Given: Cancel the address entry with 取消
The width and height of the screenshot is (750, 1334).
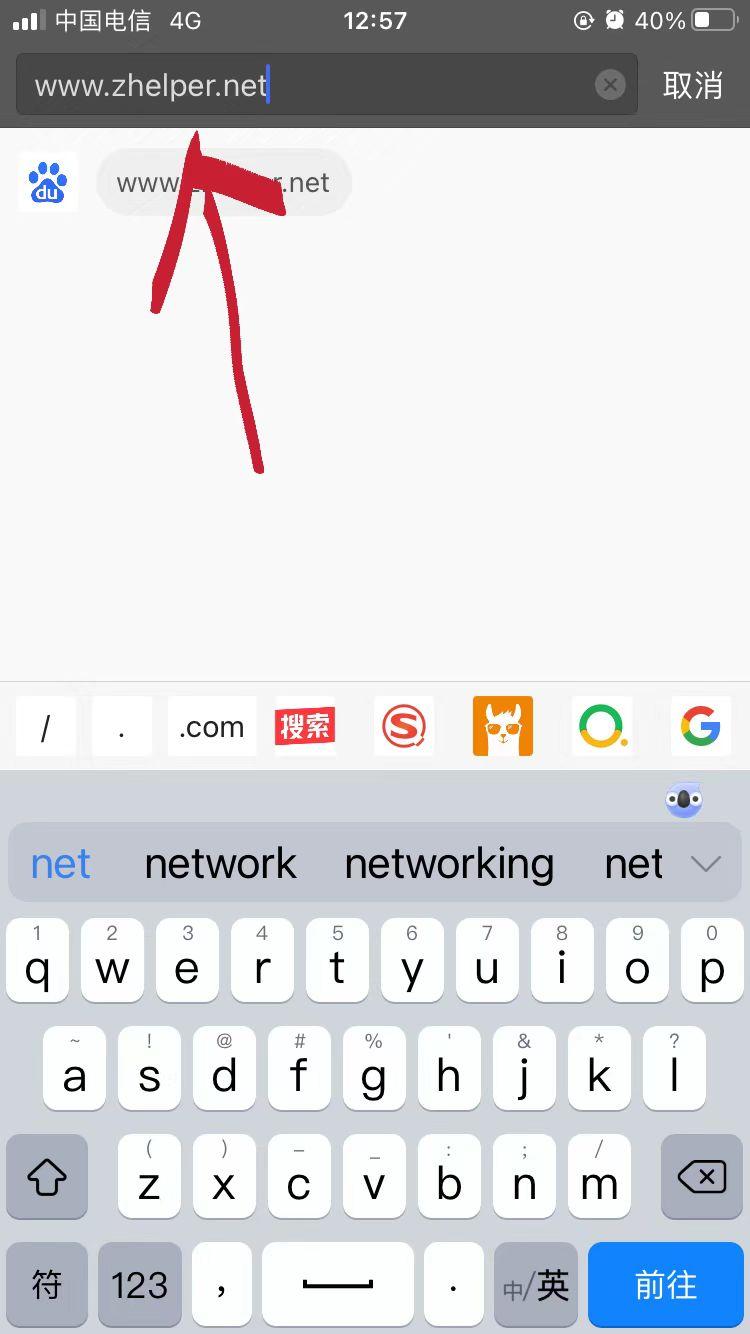Looking at the screenshot, I should tap(692, 85).
